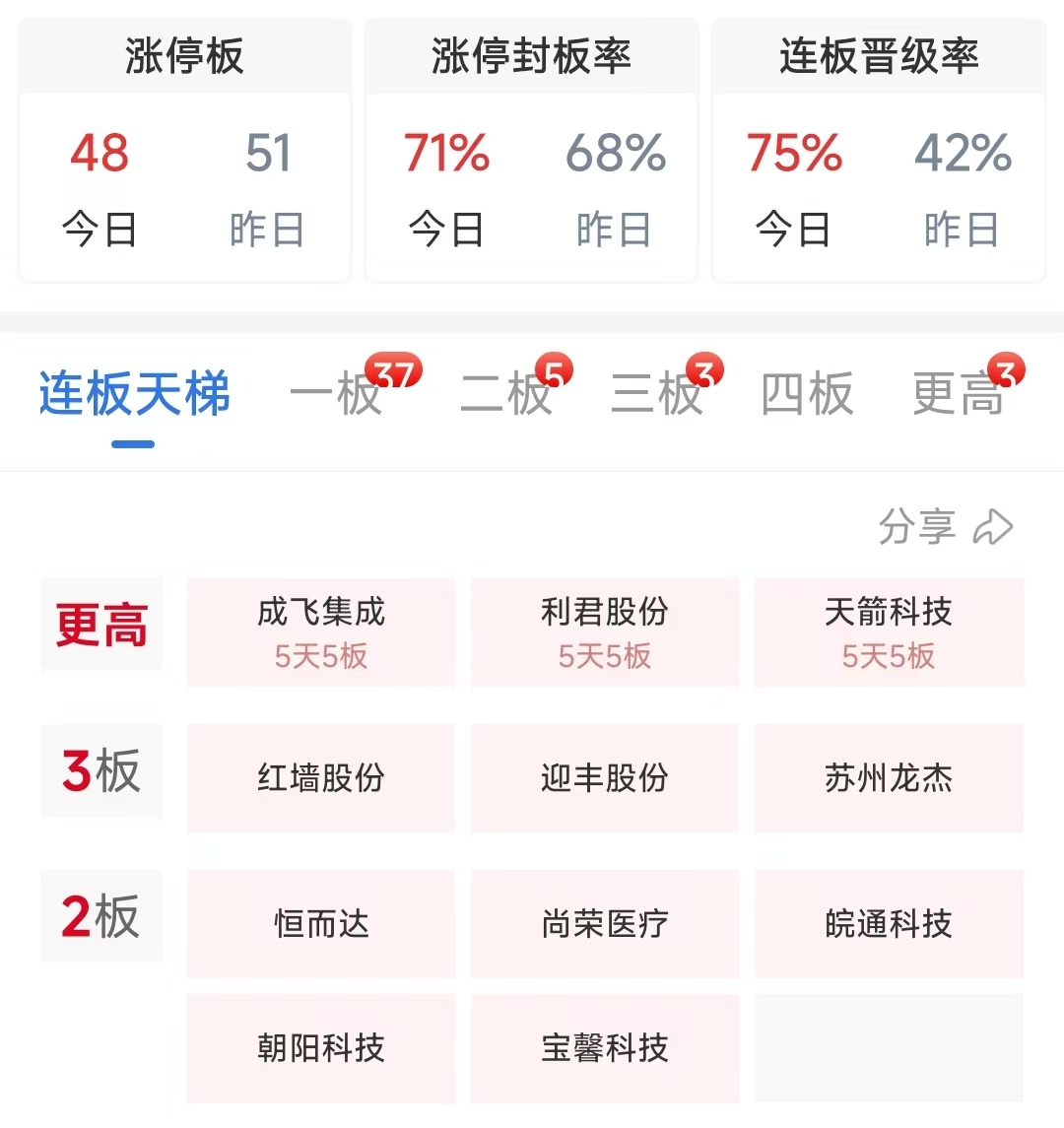Open stock 皖通科技

click(x=889, y=924)
